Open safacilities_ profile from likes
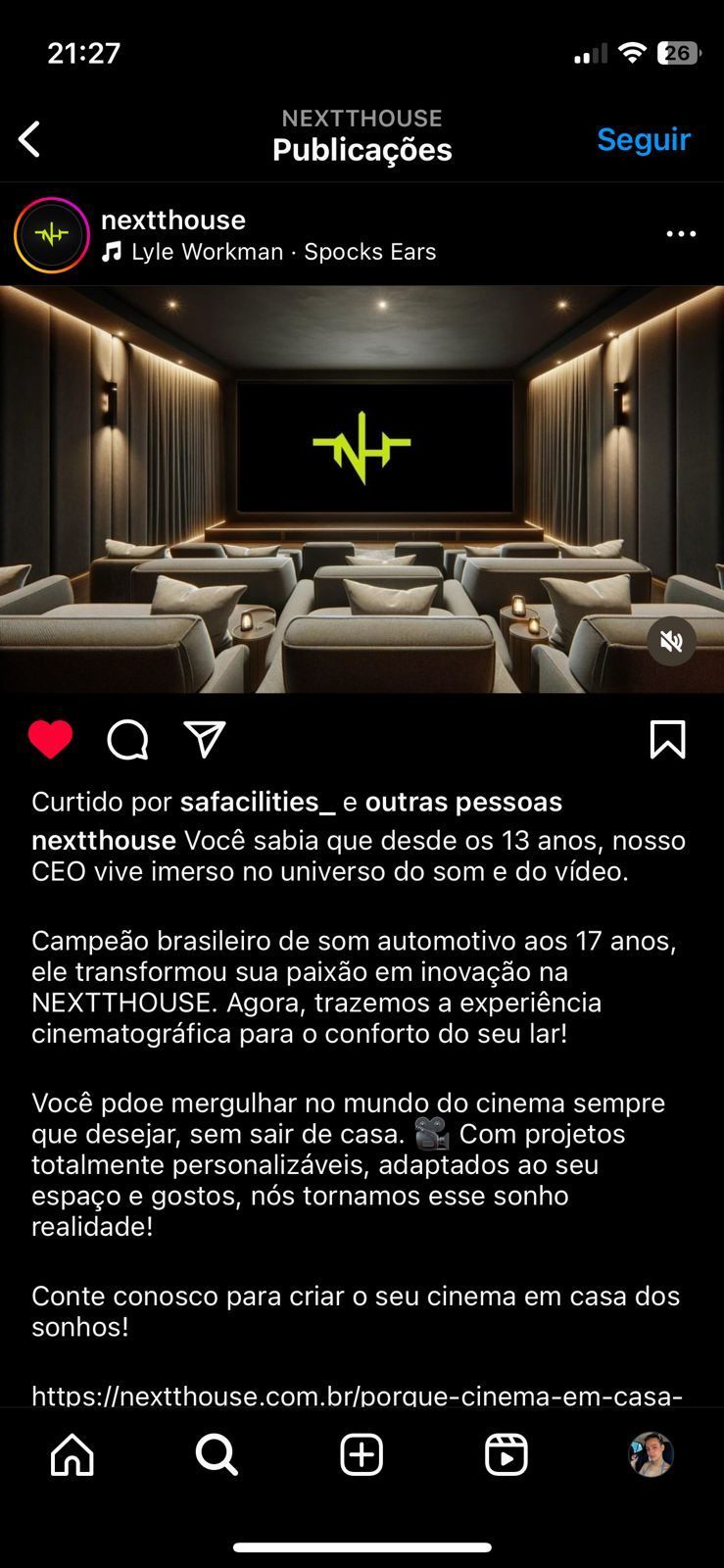The width and height of the screenshot is (724, 1568). (257, 802)
